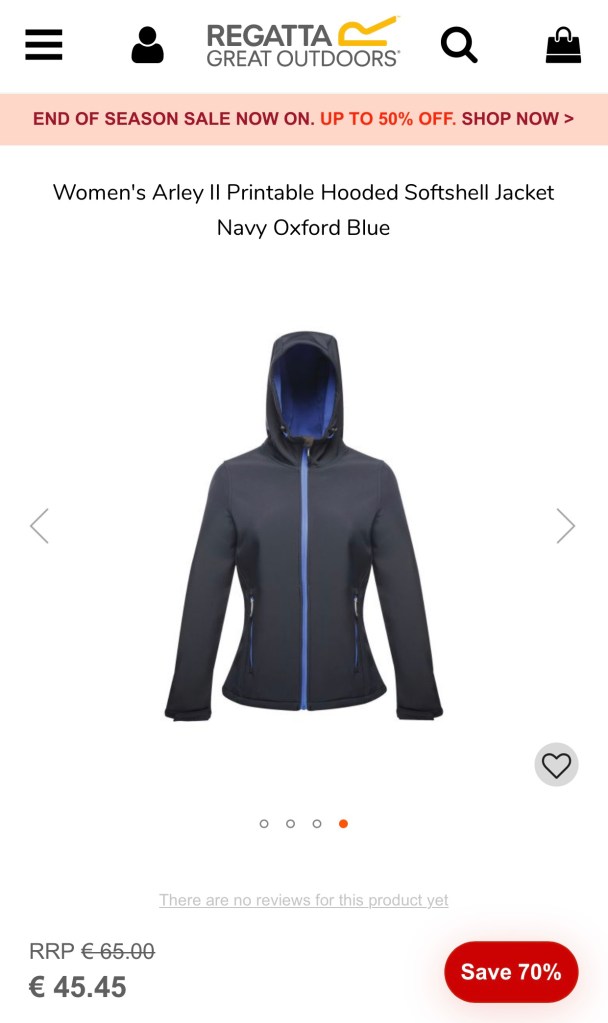
Task: Go to Regatta home via logo
Action: click(303, 44)
